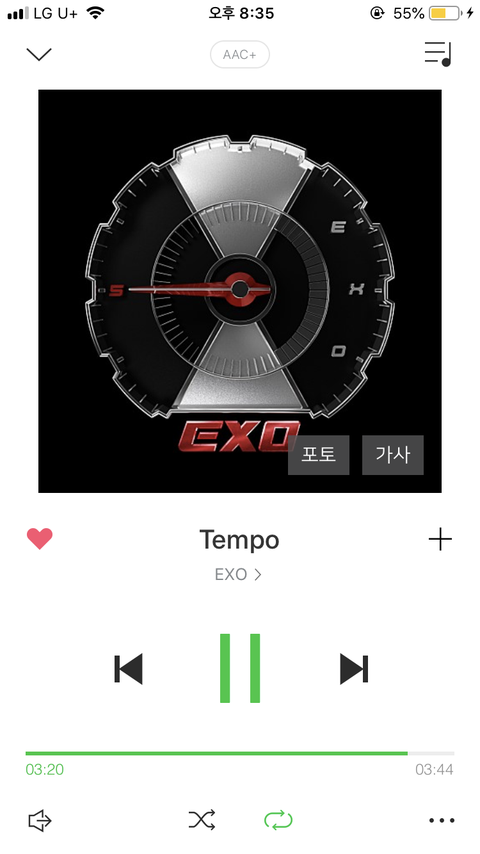Toggle the repeat mode
The height and width of the screenshot is (854, 480).
278,820
